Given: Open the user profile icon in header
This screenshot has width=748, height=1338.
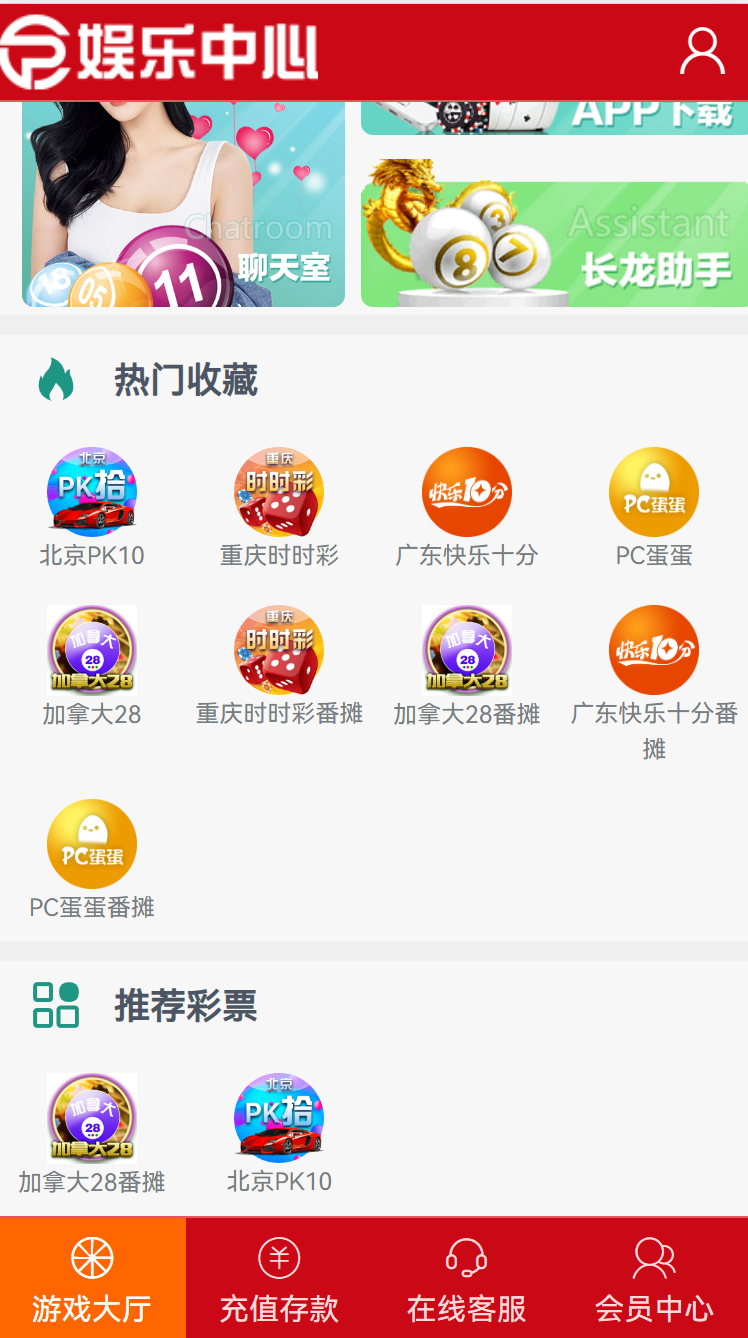Looking at the screenshot, I should pos(702,51).
